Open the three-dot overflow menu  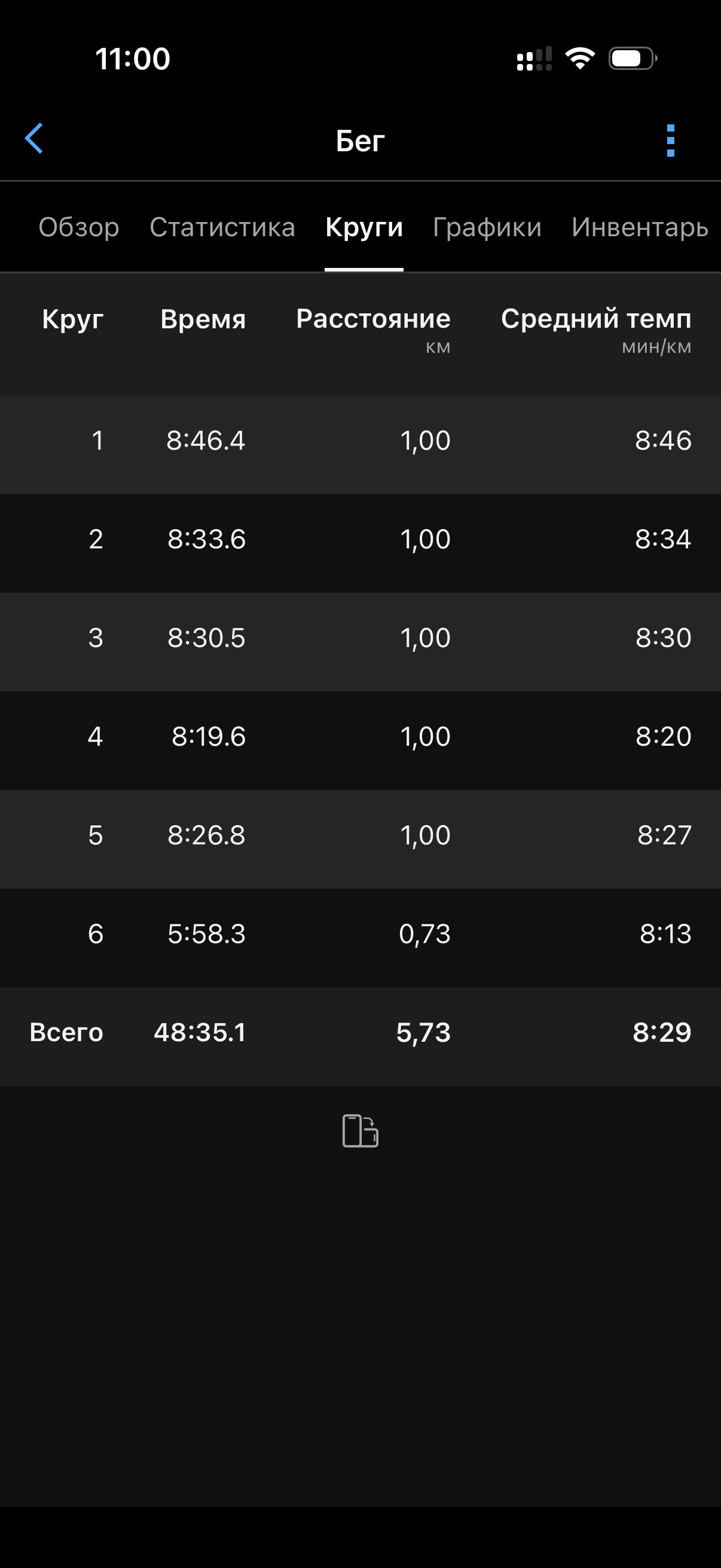point(671,141)
